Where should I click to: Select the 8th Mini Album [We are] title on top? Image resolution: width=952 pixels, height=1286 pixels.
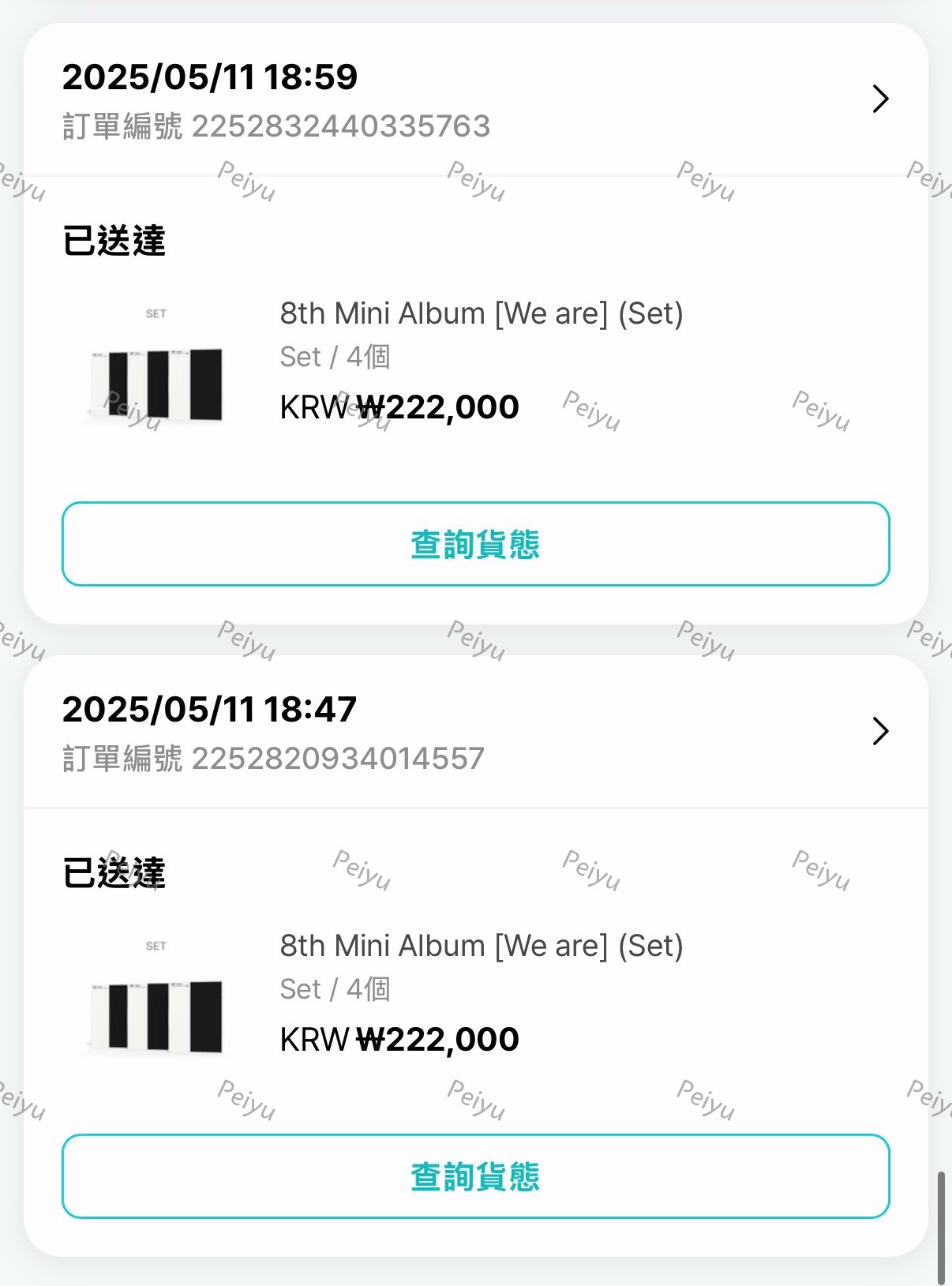click(482, 313)
